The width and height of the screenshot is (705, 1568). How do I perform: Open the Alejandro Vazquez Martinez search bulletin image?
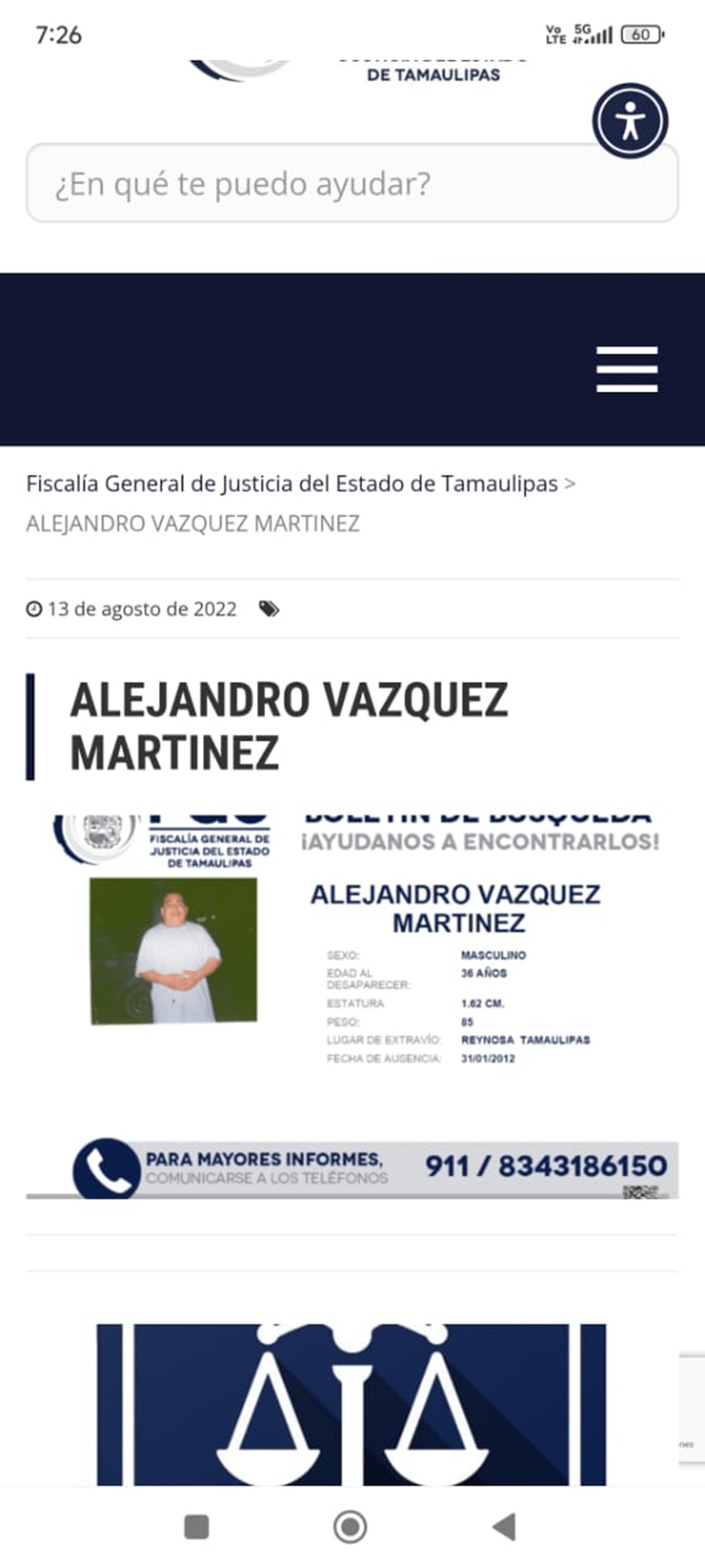[352, 1004]
